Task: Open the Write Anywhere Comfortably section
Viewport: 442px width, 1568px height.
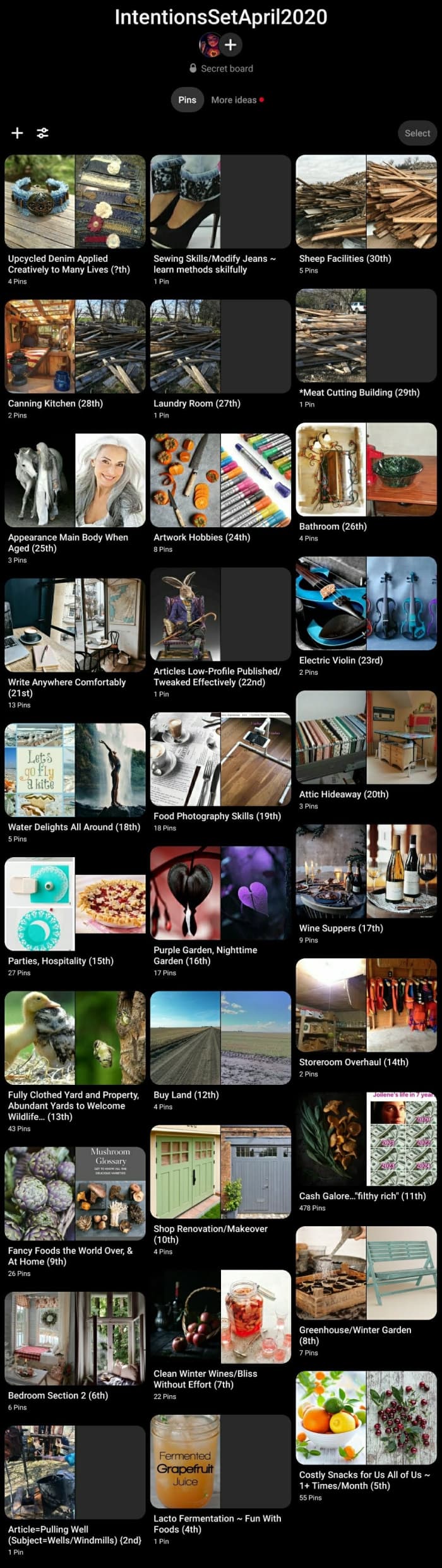Action: click(75, 625)
